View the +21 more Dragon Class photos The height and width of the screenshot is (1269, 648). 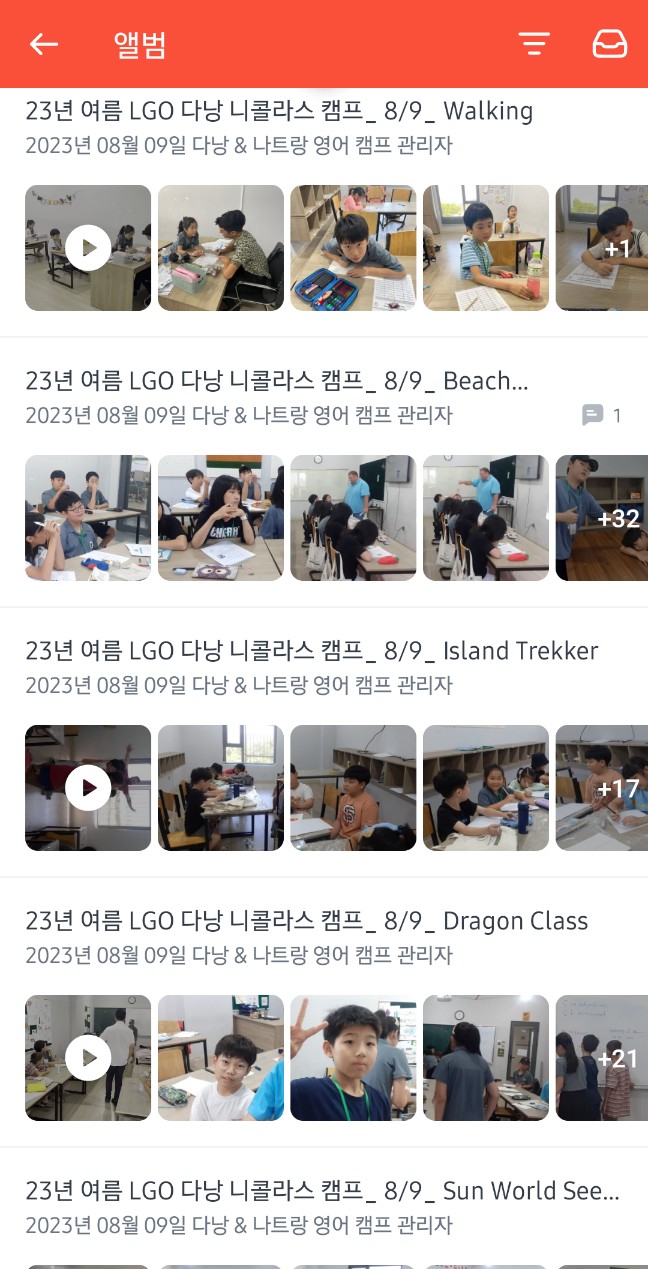pyautogui.click(x=602, y=1058)
